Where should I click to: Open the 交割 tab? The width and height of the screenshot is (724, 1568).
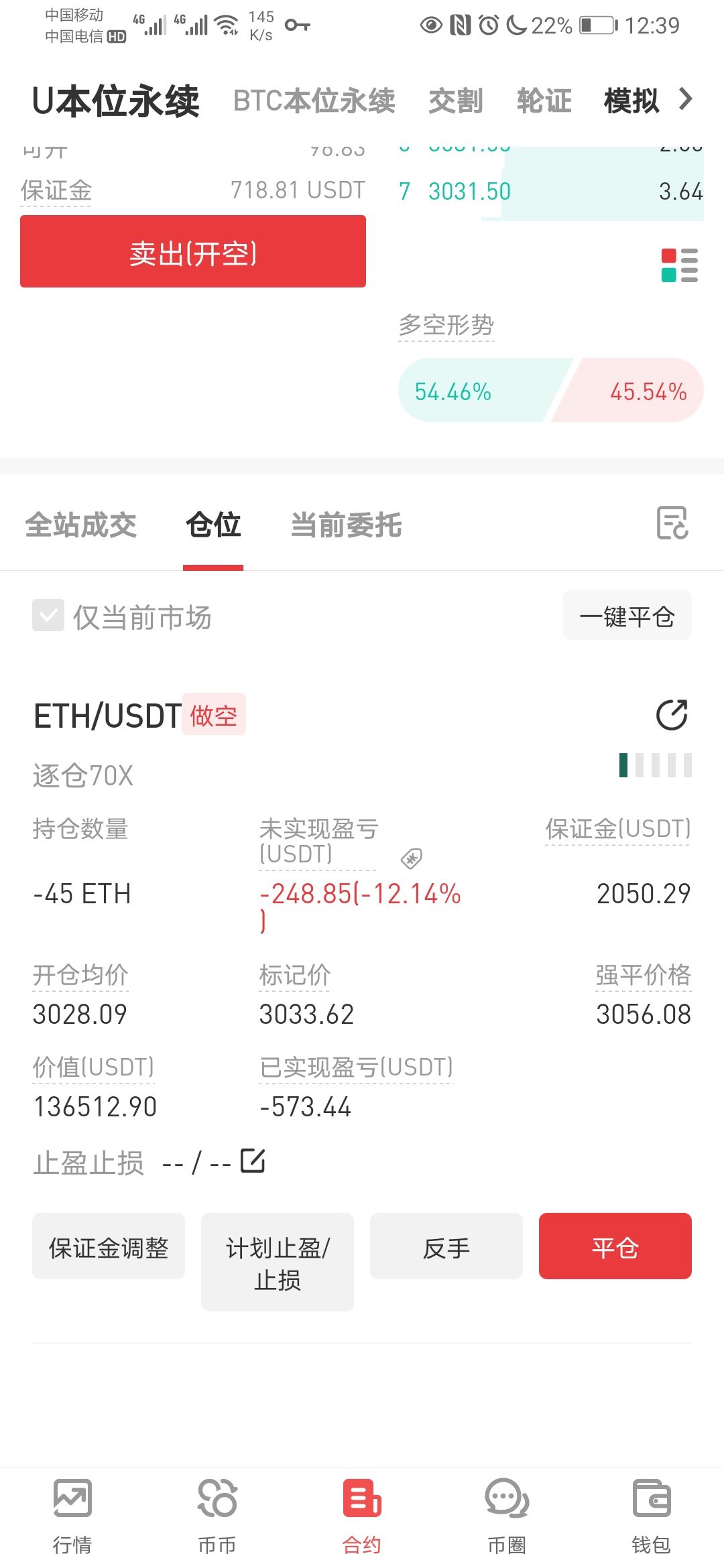456,101
